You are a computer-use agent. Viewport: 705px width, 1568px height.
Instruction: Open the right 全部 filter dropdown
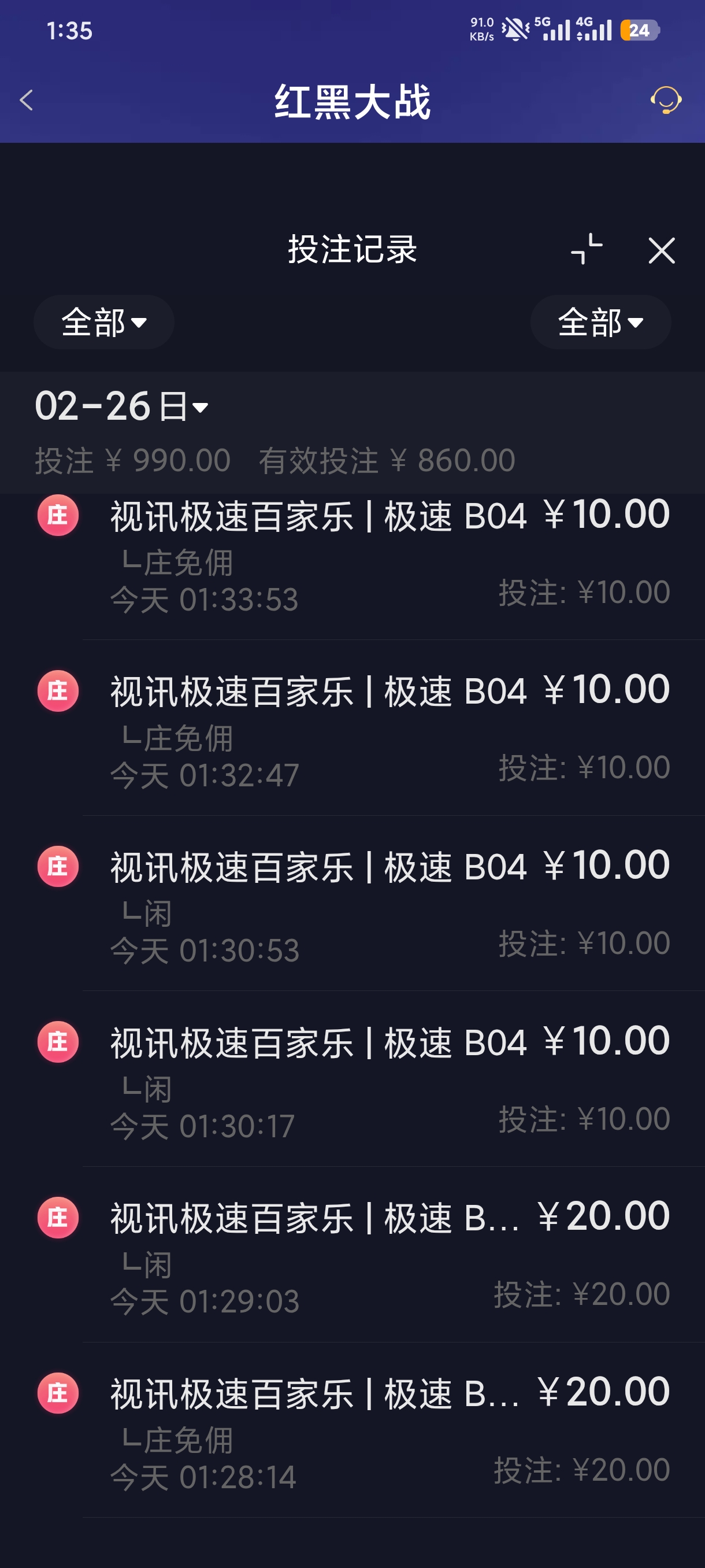600,322
